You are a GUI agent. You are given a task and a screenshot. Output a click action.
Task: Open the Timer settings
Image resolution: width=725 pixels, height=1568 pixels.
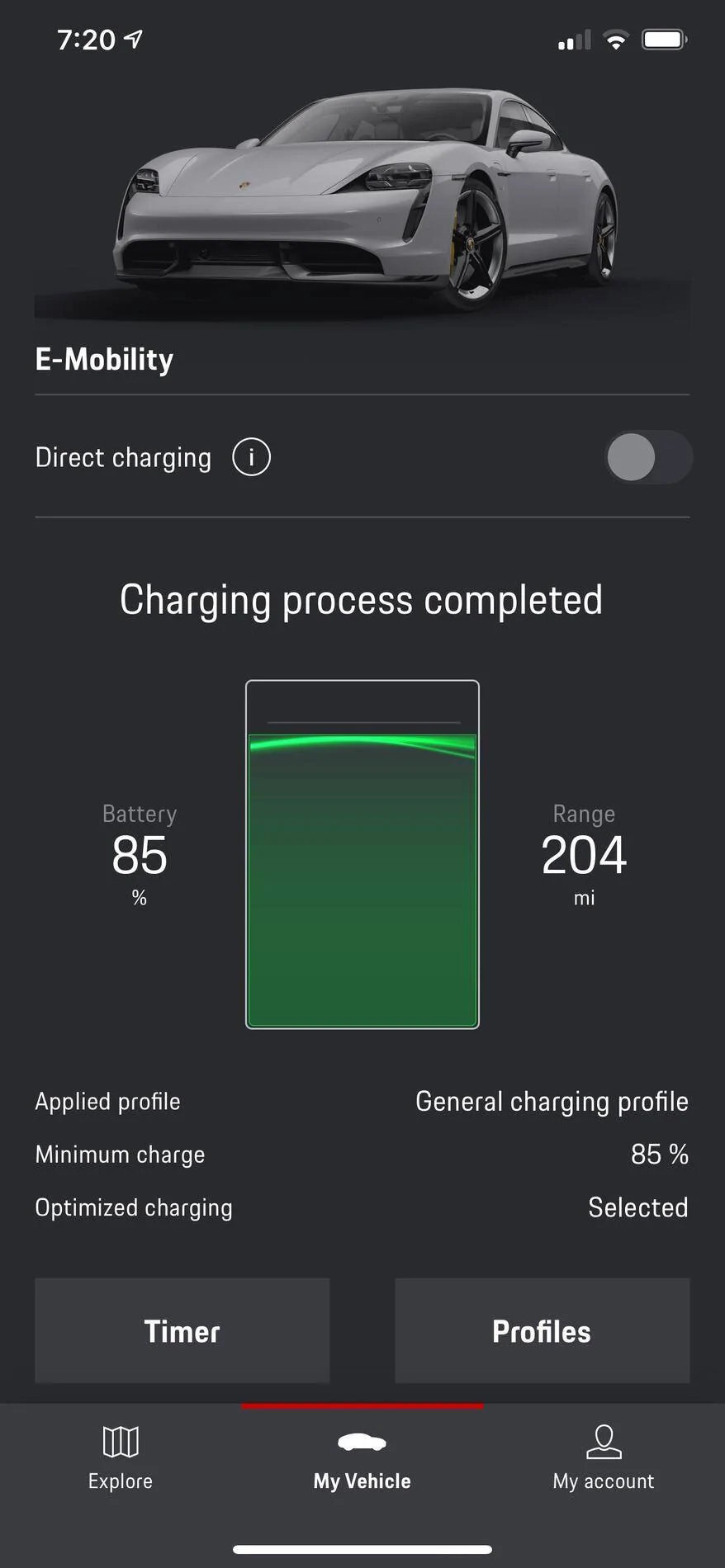pos(182,1330)
